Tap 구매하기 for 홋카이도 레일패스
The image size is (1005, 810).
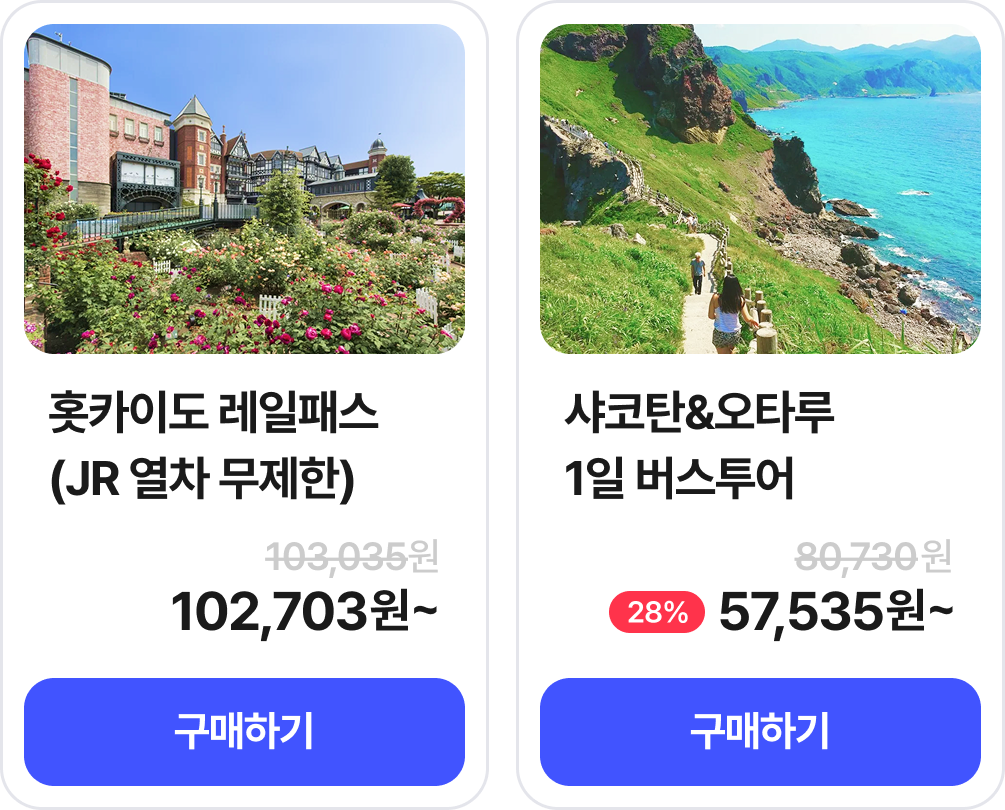[244, 731]
